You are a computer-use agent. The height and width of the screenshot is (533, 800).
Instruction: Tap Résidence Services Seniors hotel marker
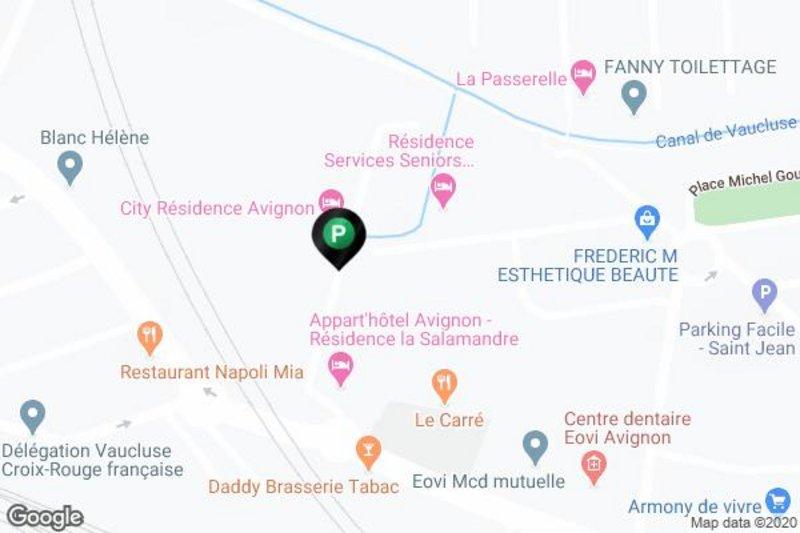pyautogui.click(x=442, y=186)
